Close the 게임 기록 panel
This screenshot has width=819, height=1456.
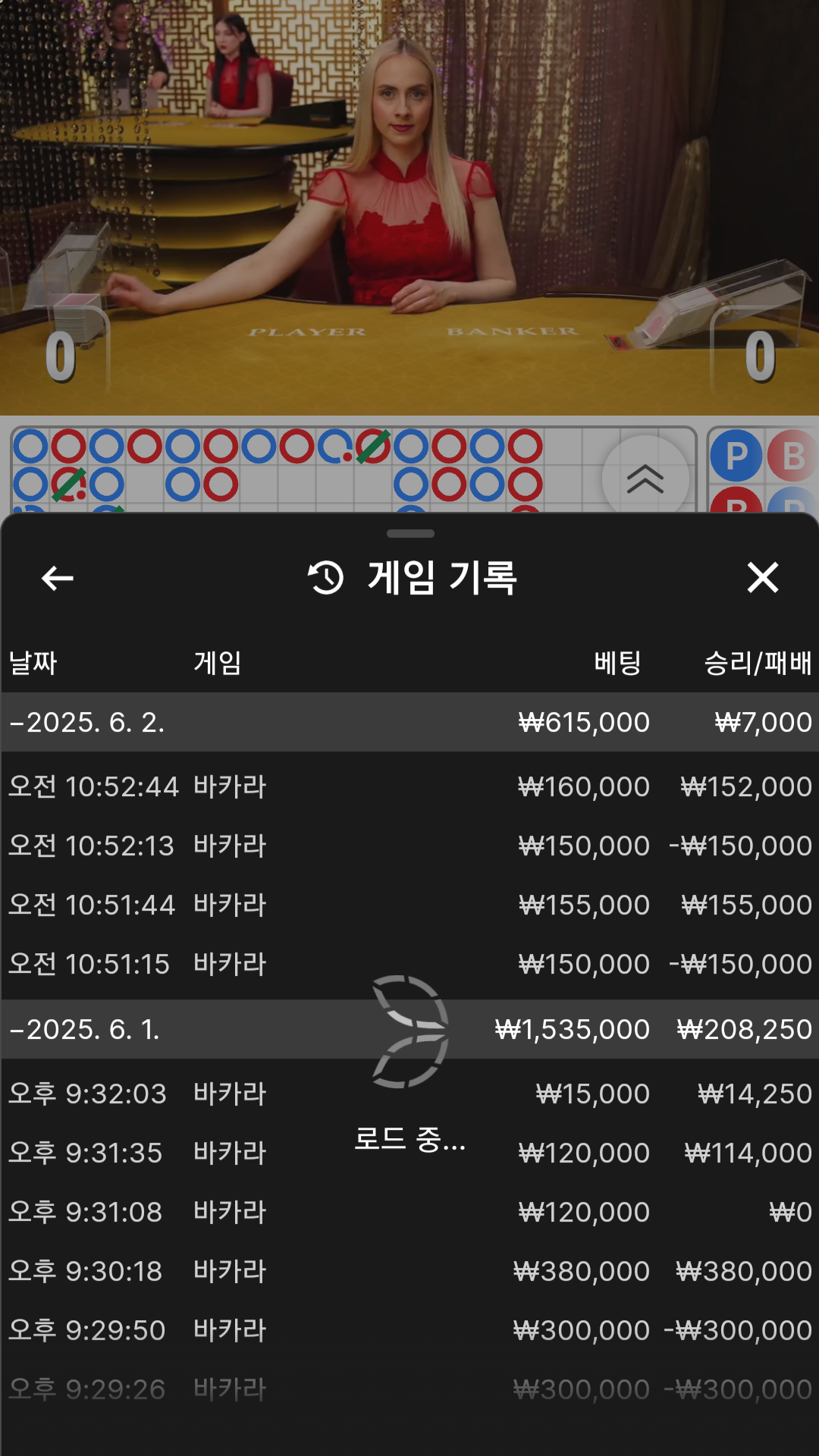point(762,578)
